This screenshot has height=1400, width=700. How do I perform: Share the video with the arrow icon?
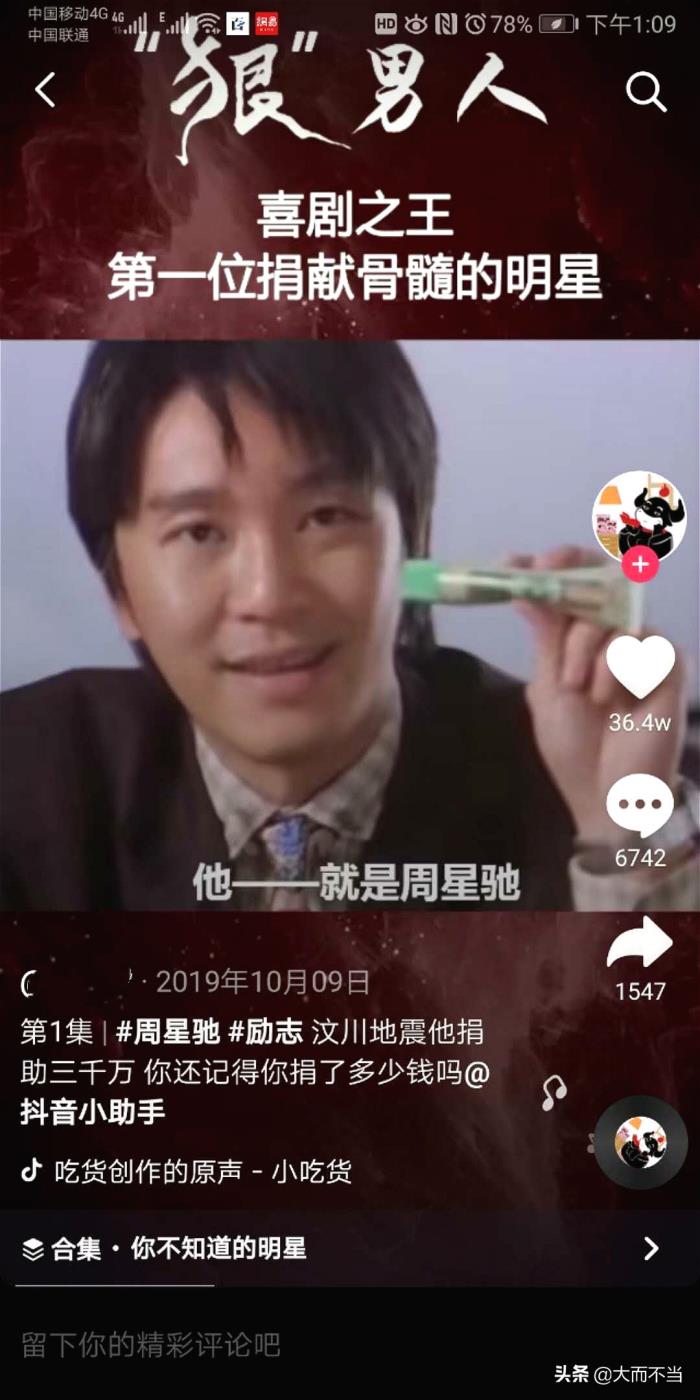pyautogui.click(x=640, y=944)
